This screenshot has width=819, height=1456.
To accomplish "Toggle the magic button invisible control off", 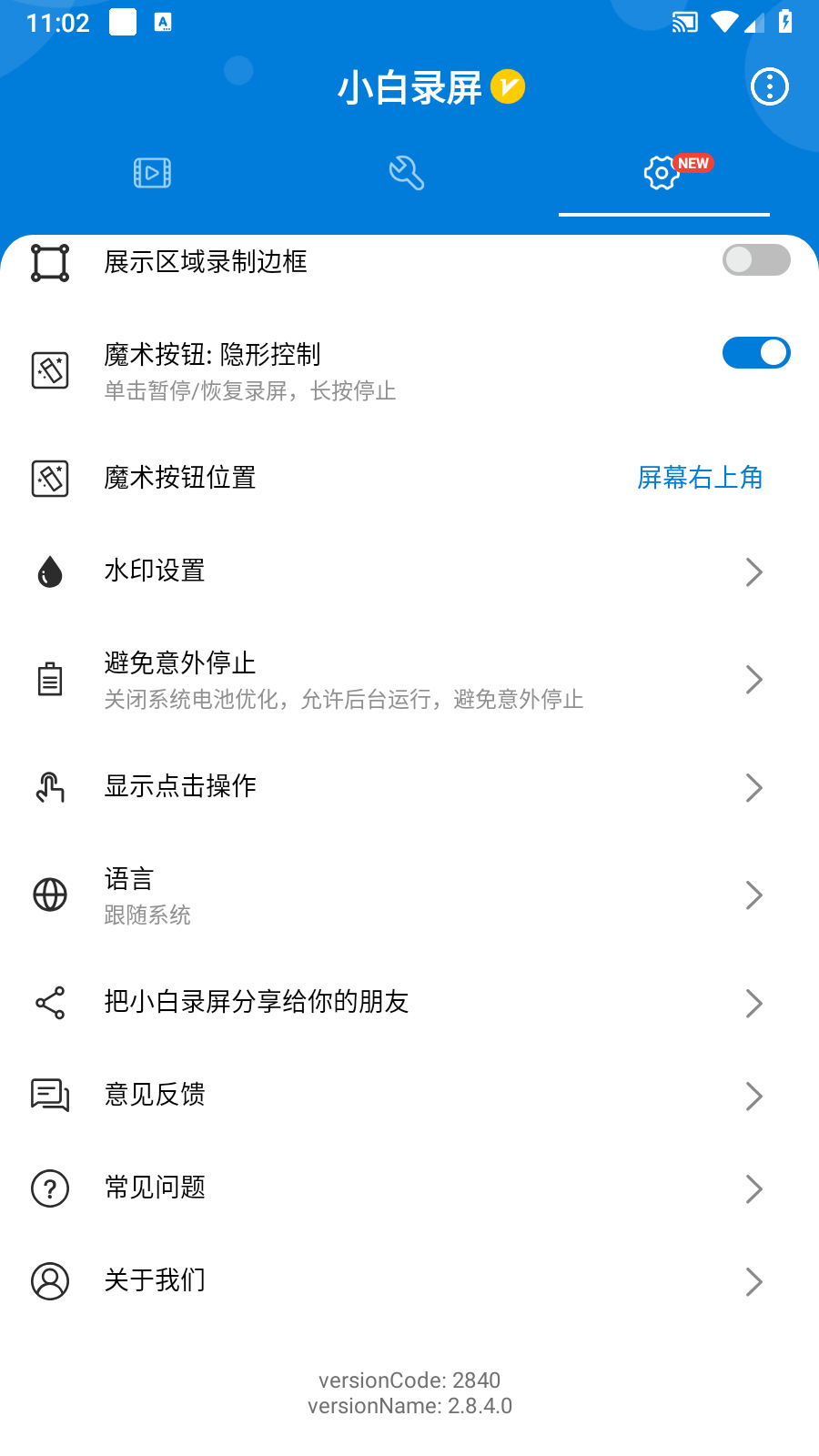I will 758,353.
